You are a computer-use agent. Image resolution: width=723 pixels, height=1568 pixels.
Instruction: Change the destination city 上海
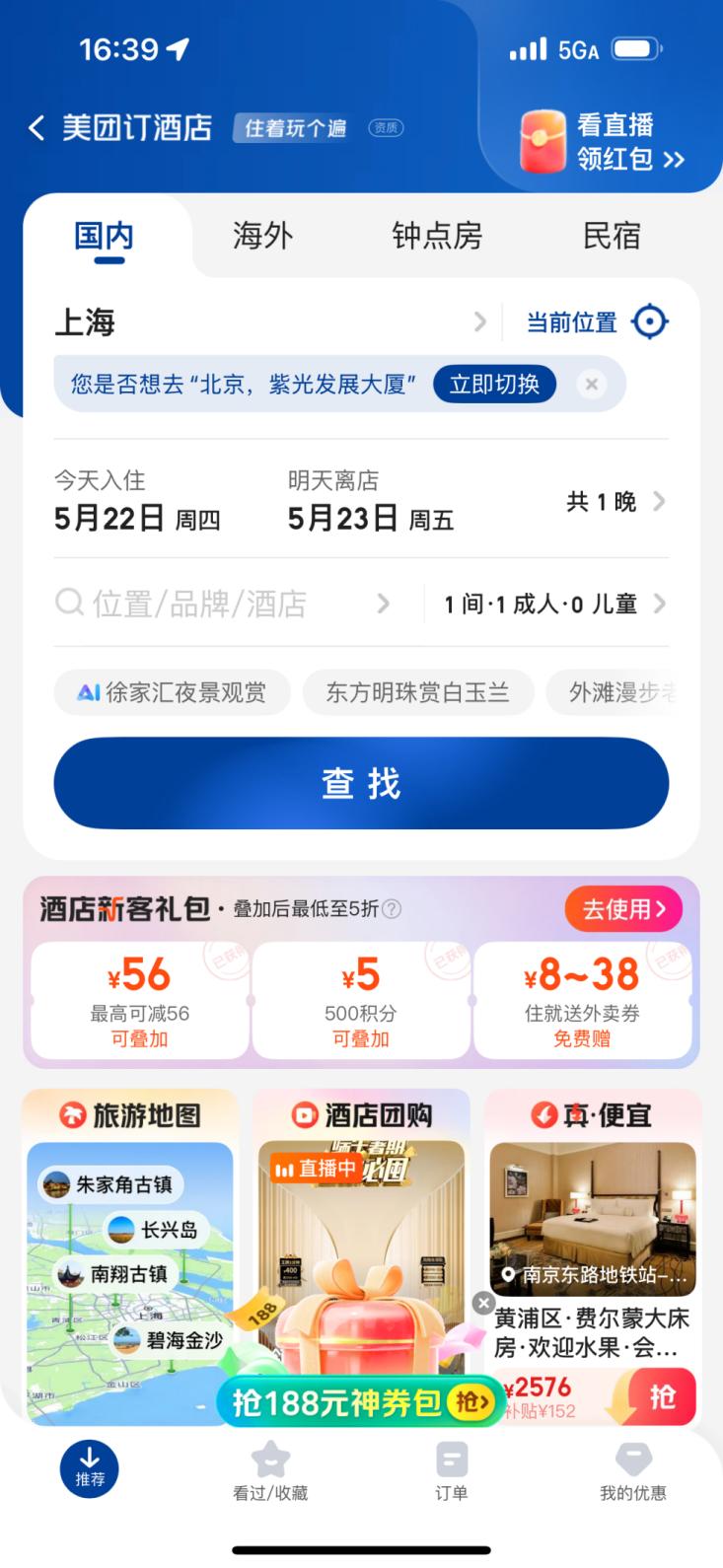(266, 322)
